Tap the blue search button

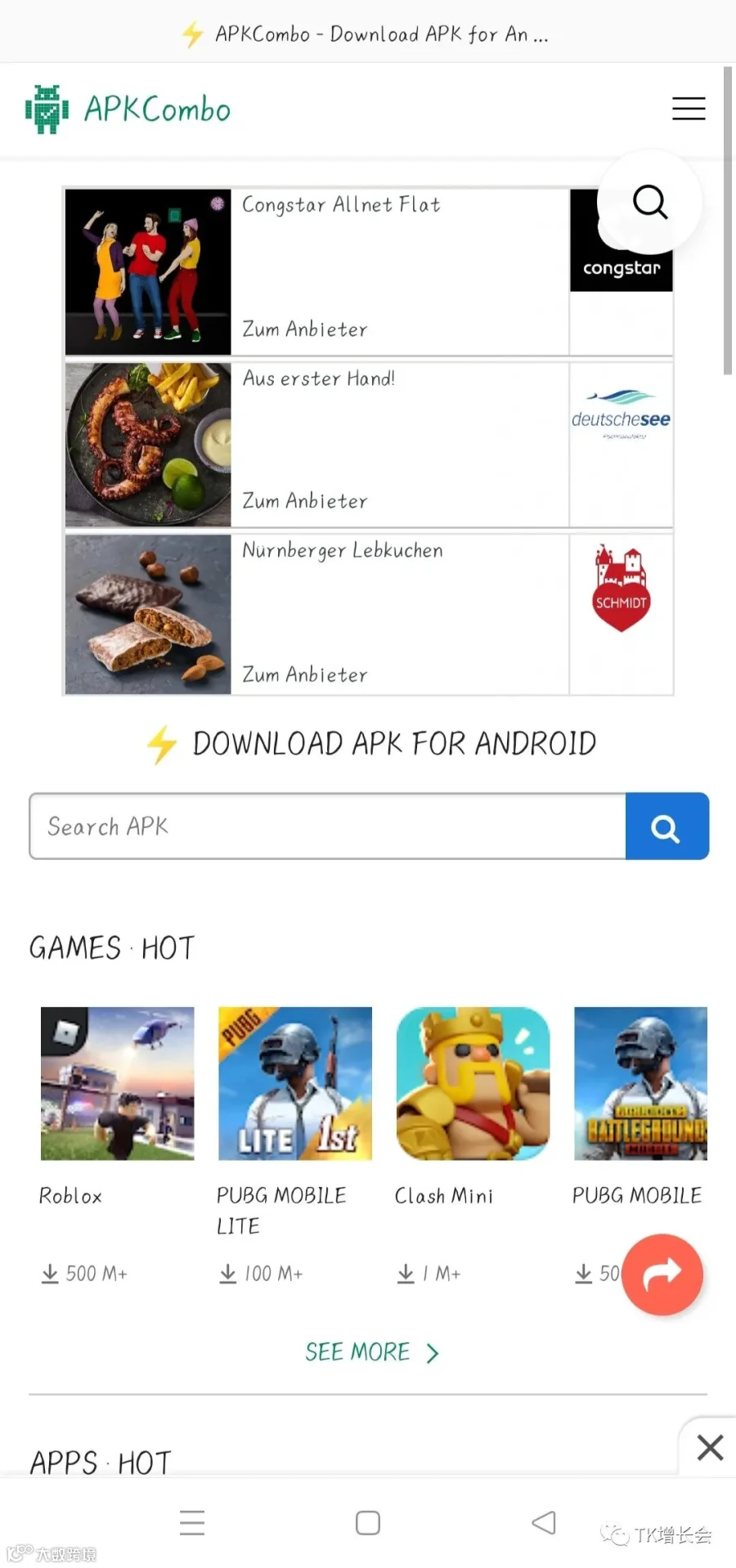[x=667, y=826]
